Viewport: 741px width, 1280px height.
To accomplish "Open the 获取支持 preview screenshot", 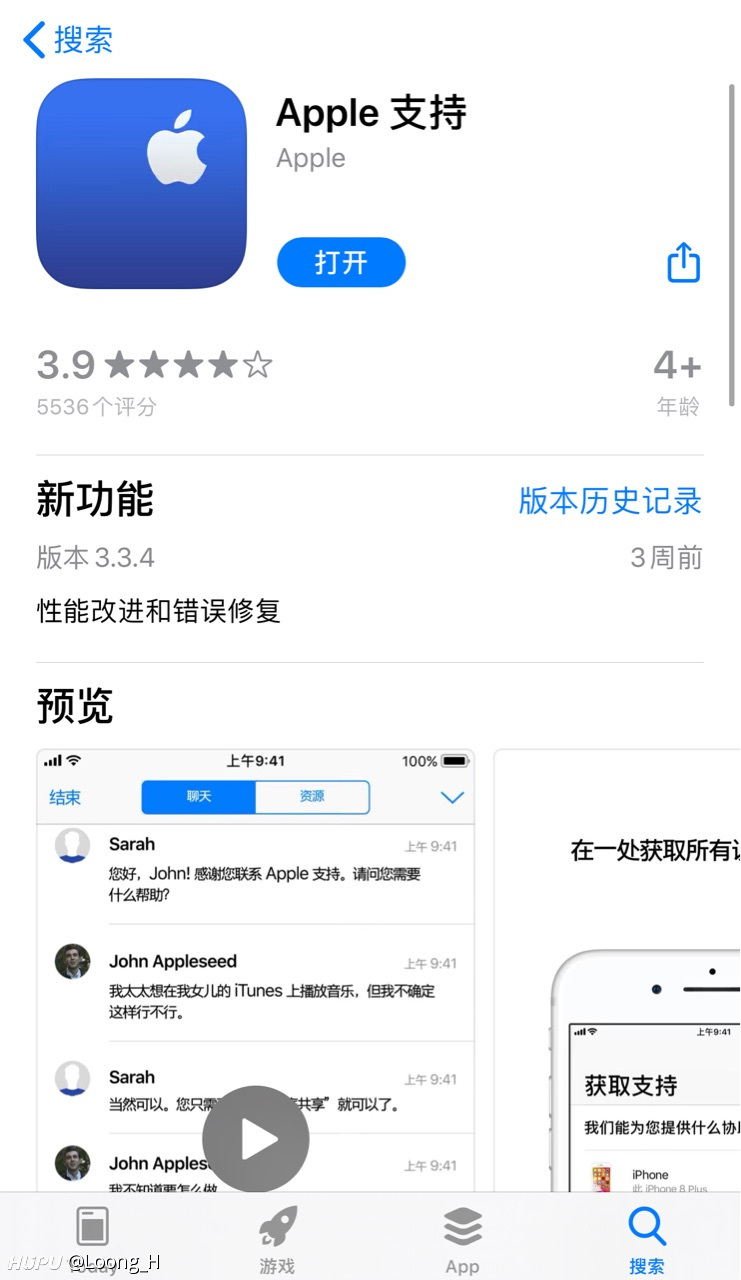I will tap(617, 970).
